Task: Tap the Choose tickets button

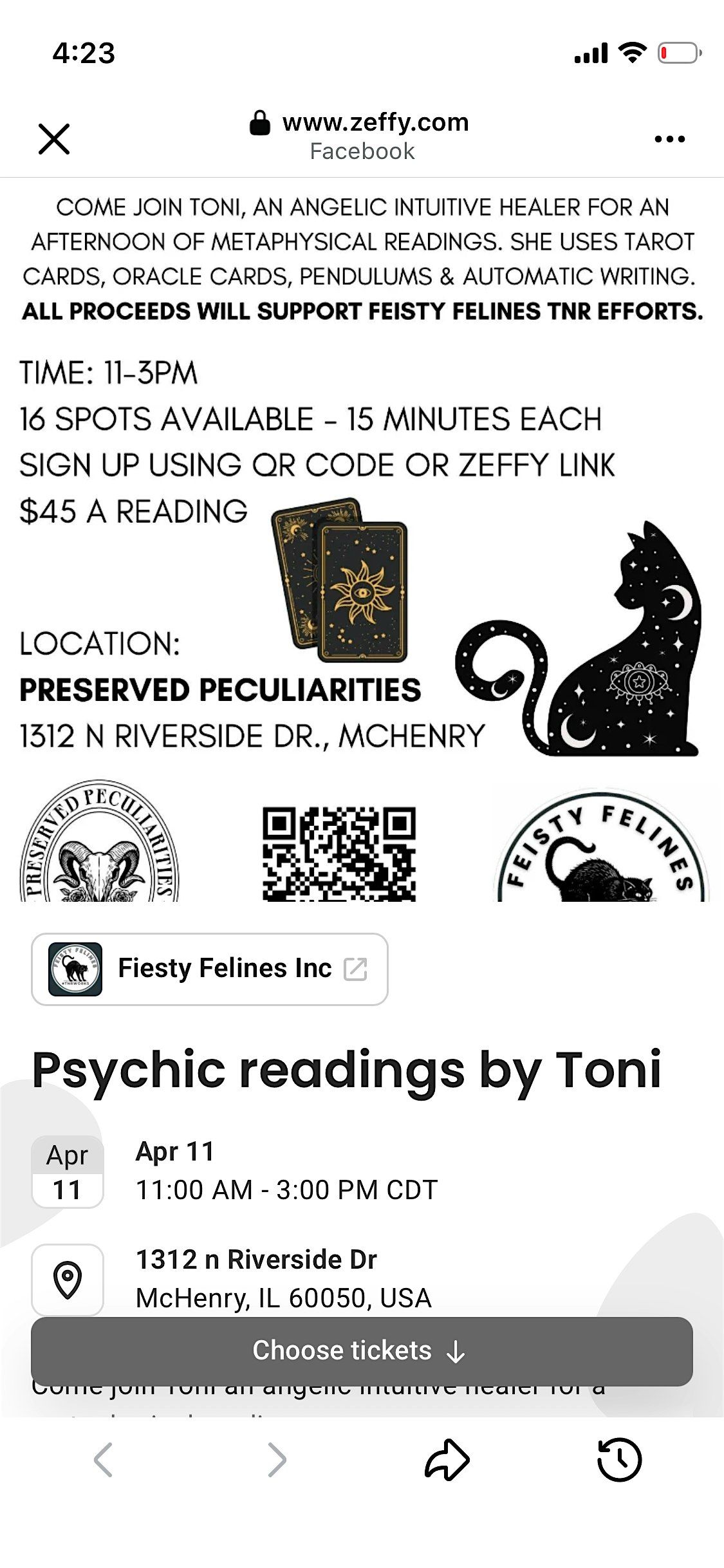Action: tap(362, 1351)
